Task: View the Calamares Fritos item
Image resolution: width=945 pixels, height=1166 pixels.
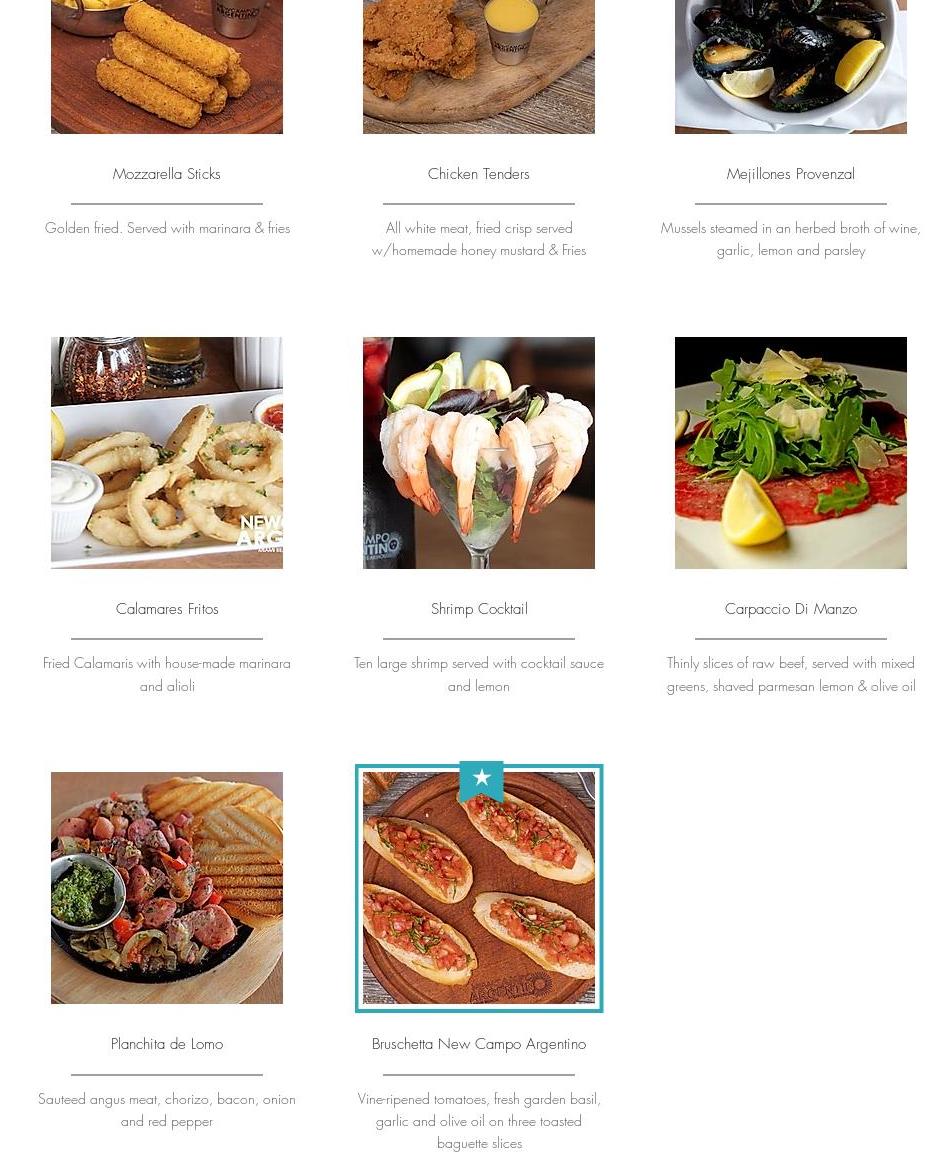Action: tap(167, 453)
